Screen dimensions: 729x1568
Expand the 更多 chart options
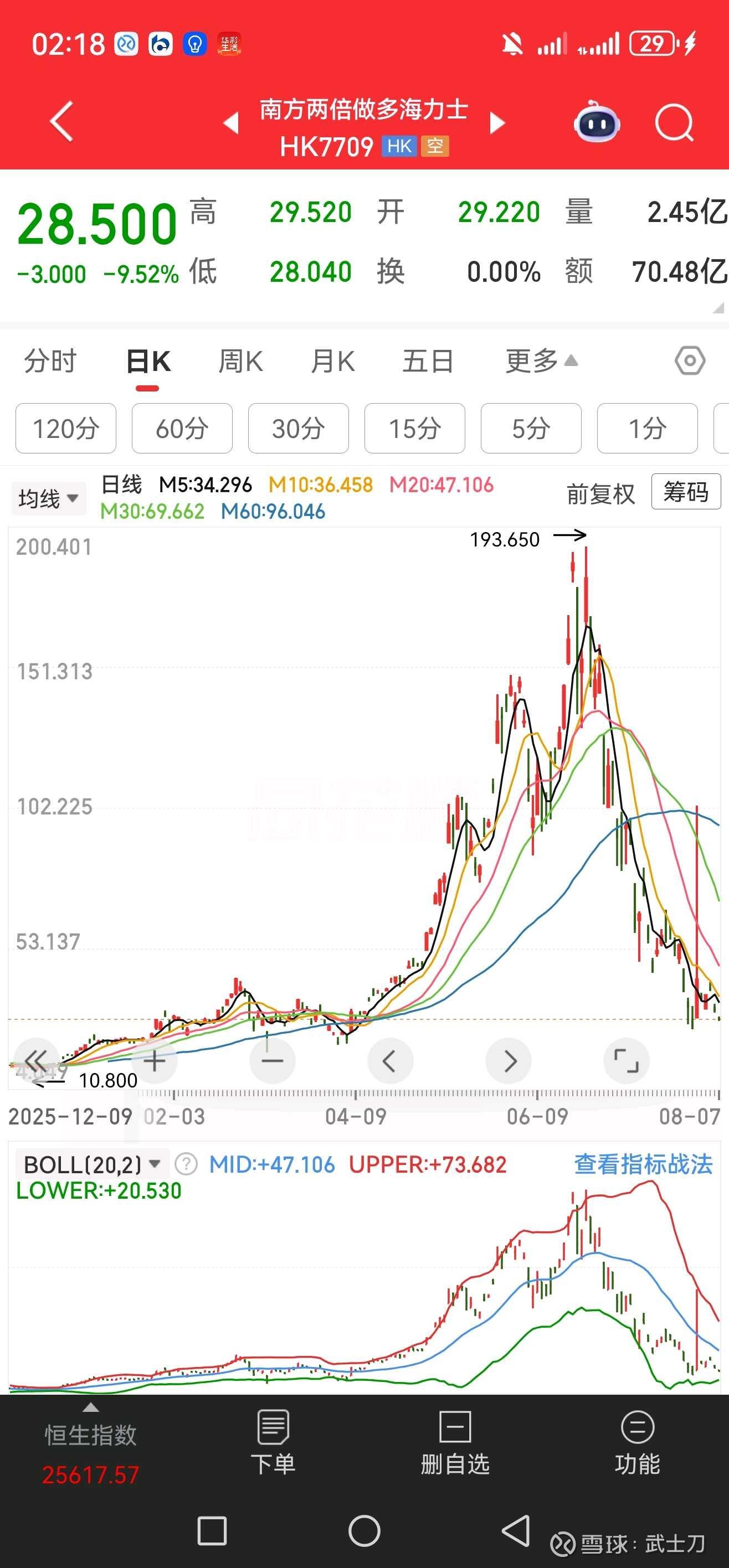[x=541, y=361]
